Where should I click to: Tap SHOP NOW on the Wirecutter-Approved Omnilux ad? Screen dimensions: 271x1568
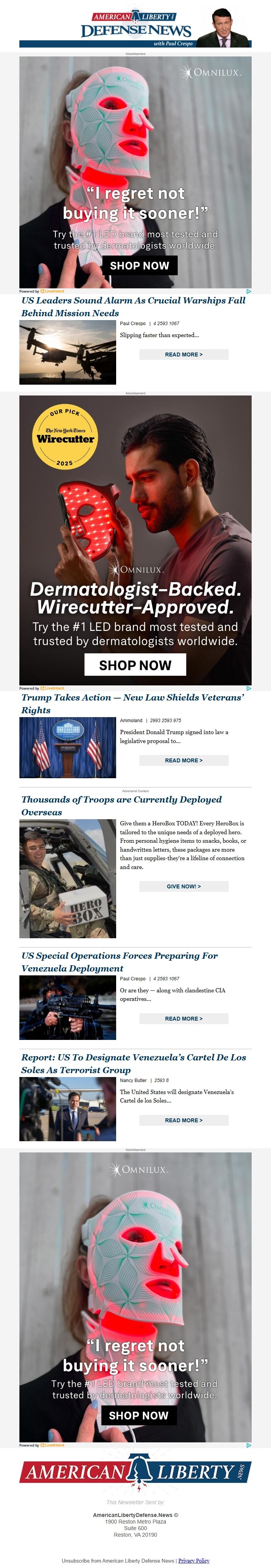pos(135,665)
